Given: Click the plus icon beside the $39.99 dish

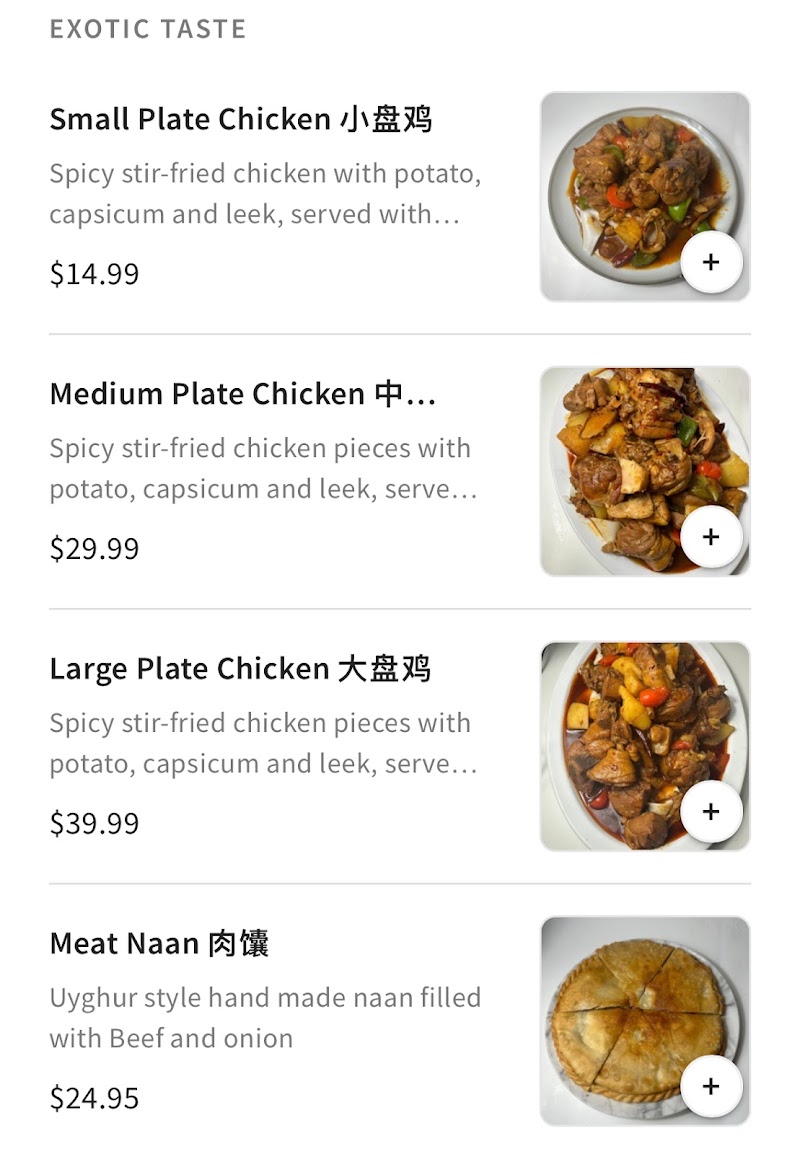Looking at the screenshot, I should (x=711, y=811).
